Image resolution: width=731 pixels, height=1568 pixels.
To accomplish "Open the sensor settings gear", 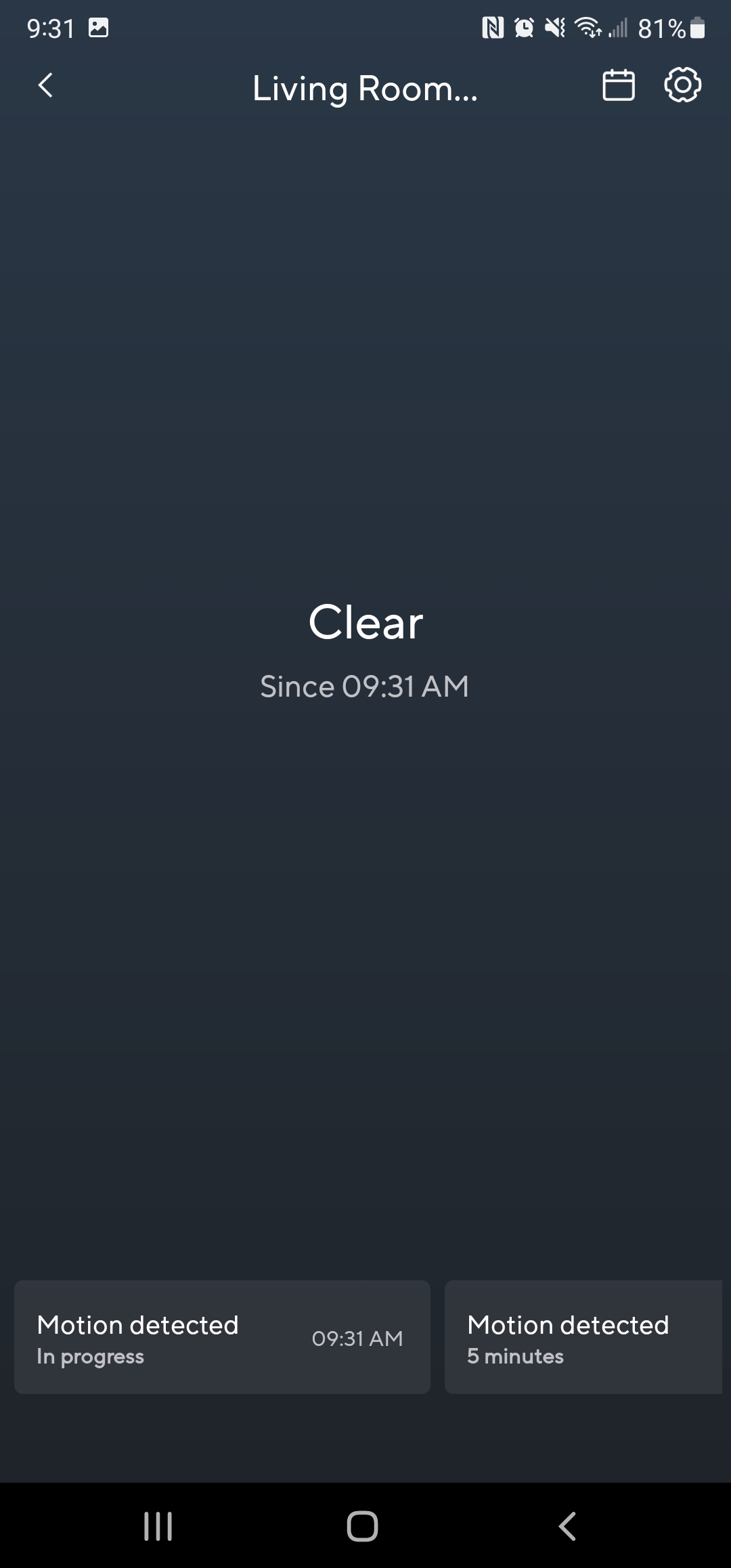I will pos(682,85).
